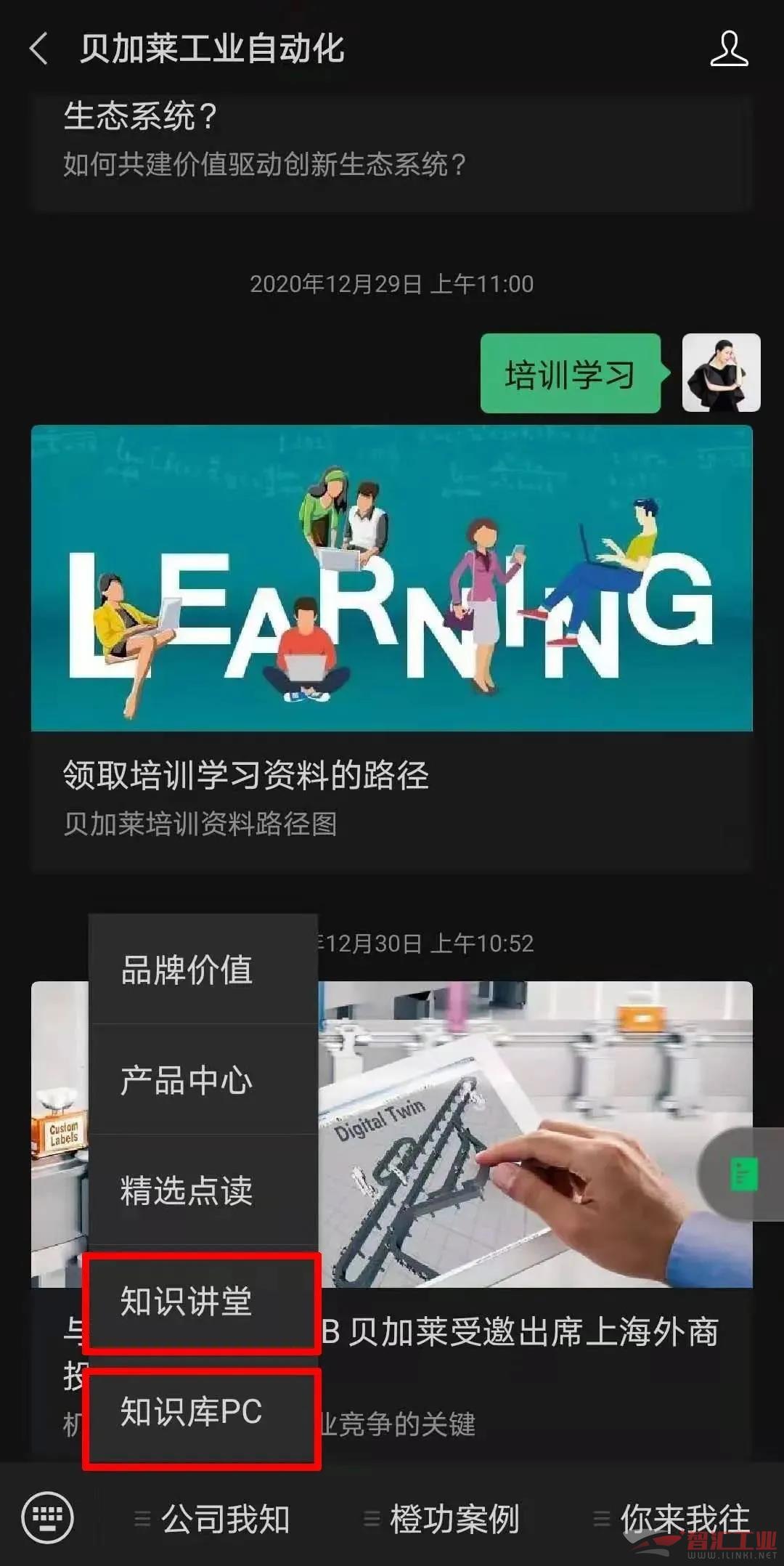Open the account profile icon

point(728,49)
